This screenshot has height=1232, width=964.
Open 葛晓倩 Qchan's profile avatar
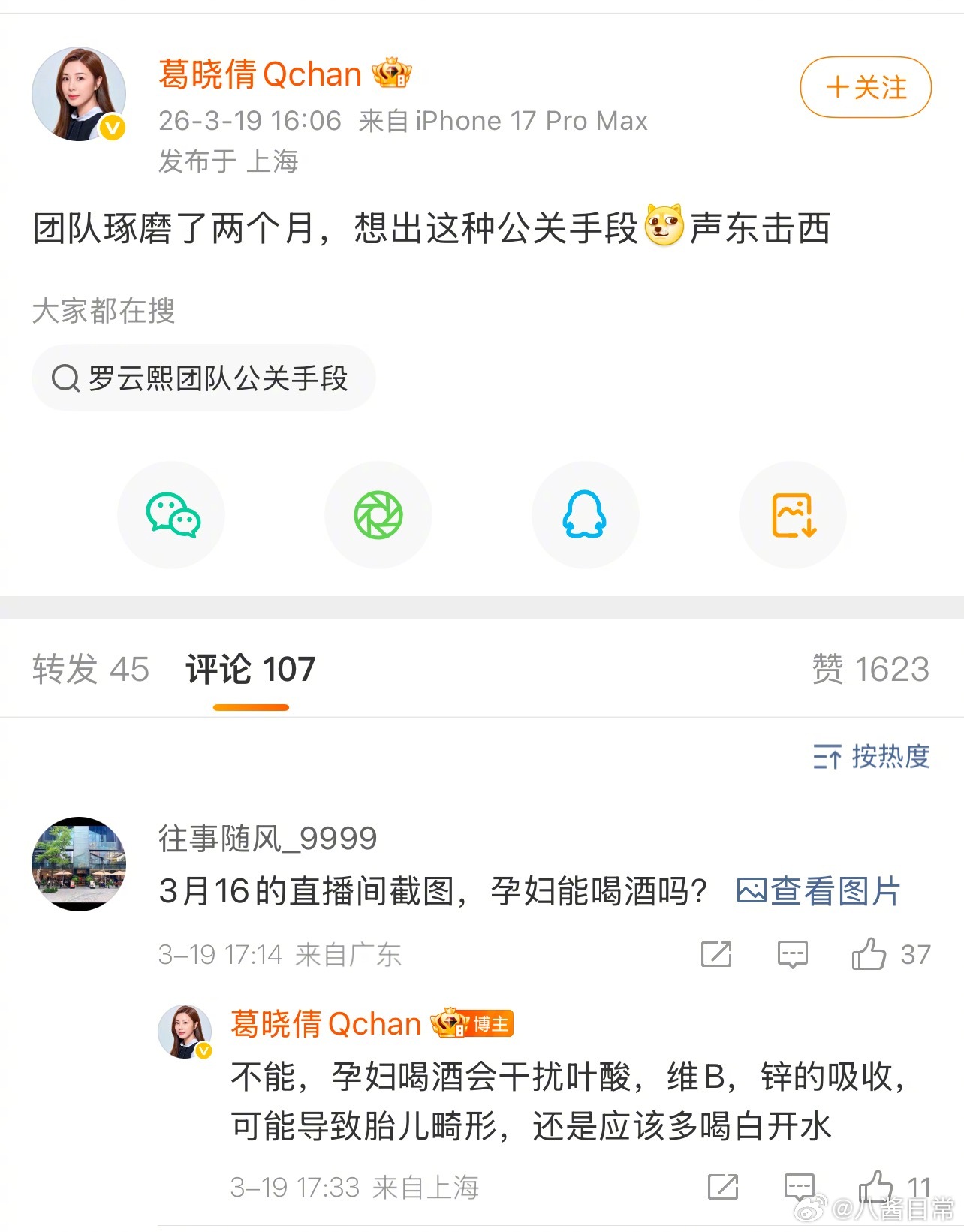pos(80,92)
